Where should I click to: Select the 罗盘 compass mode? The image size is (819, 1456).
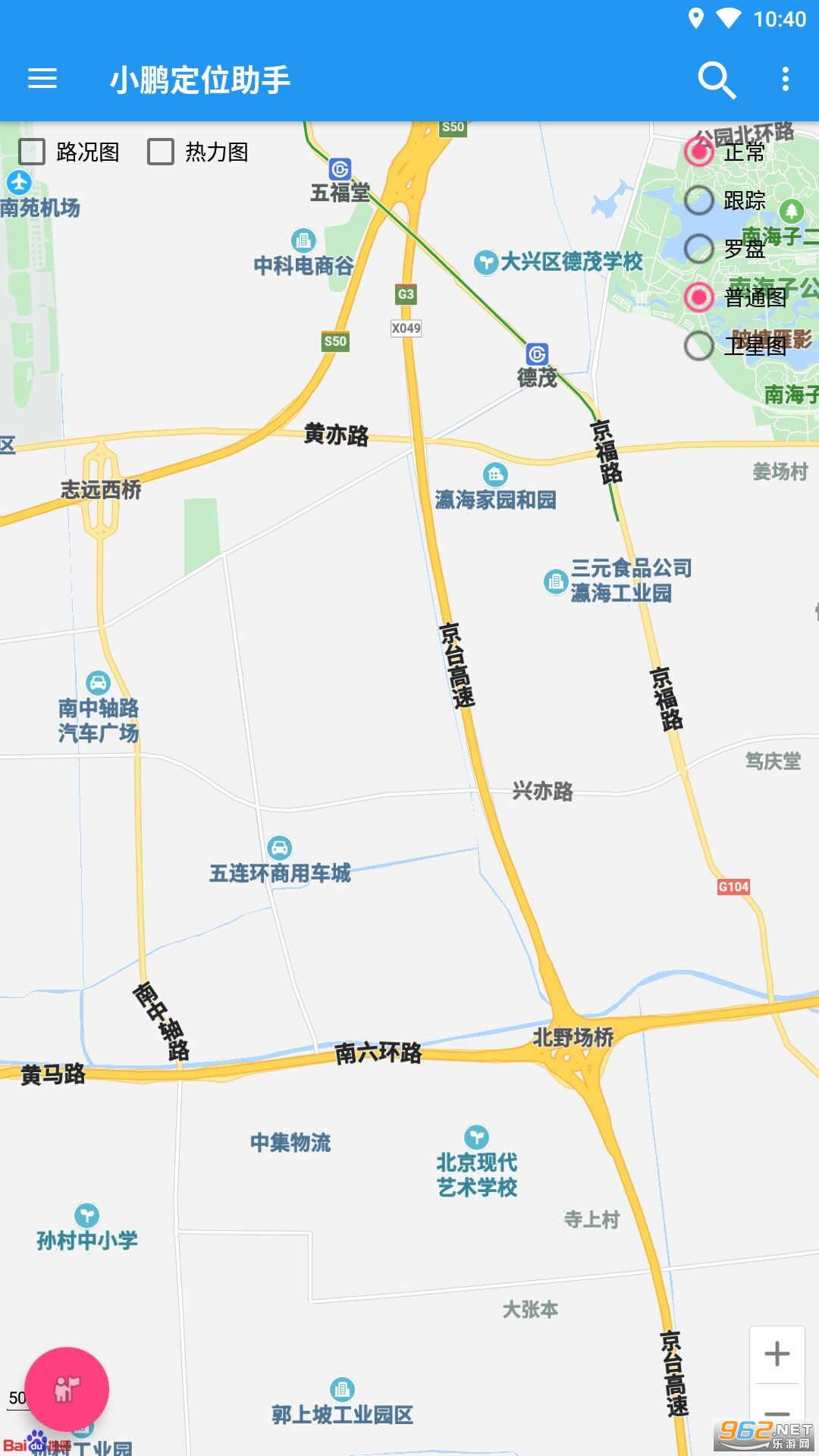(x=725, y=249)
